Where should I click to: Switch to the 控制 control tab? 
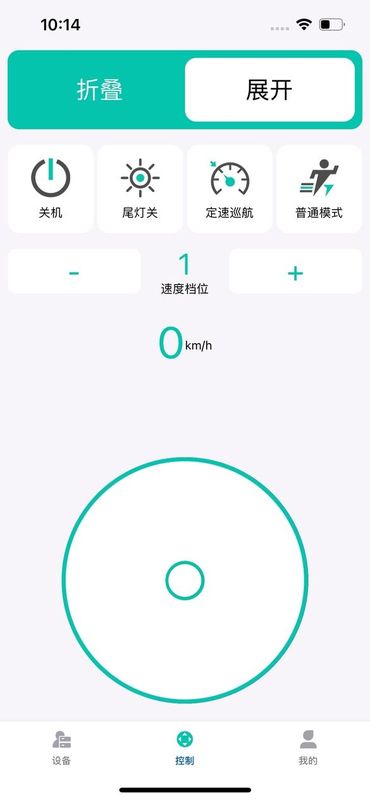185,748
